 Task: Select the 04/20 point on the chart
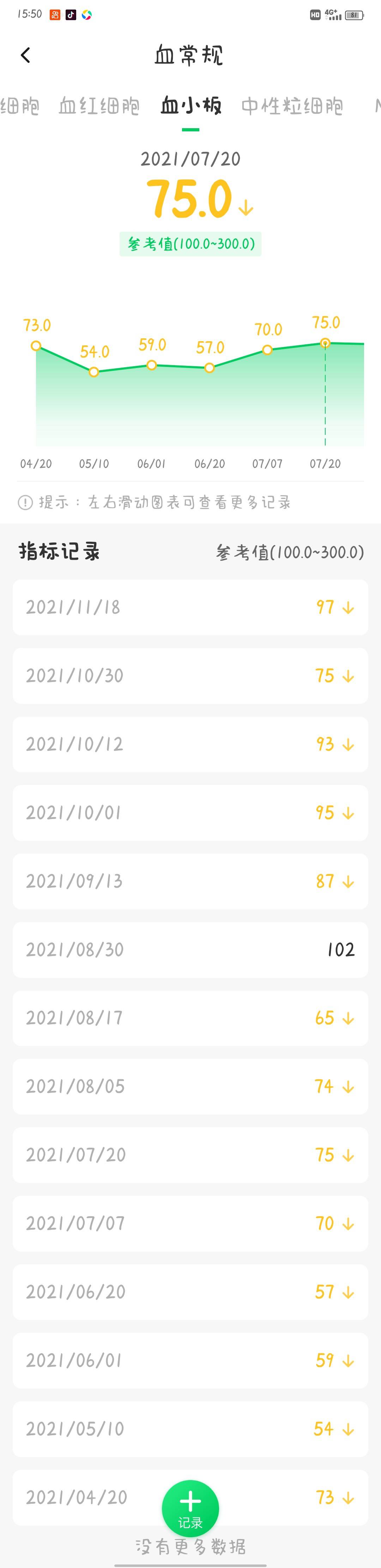36,346
